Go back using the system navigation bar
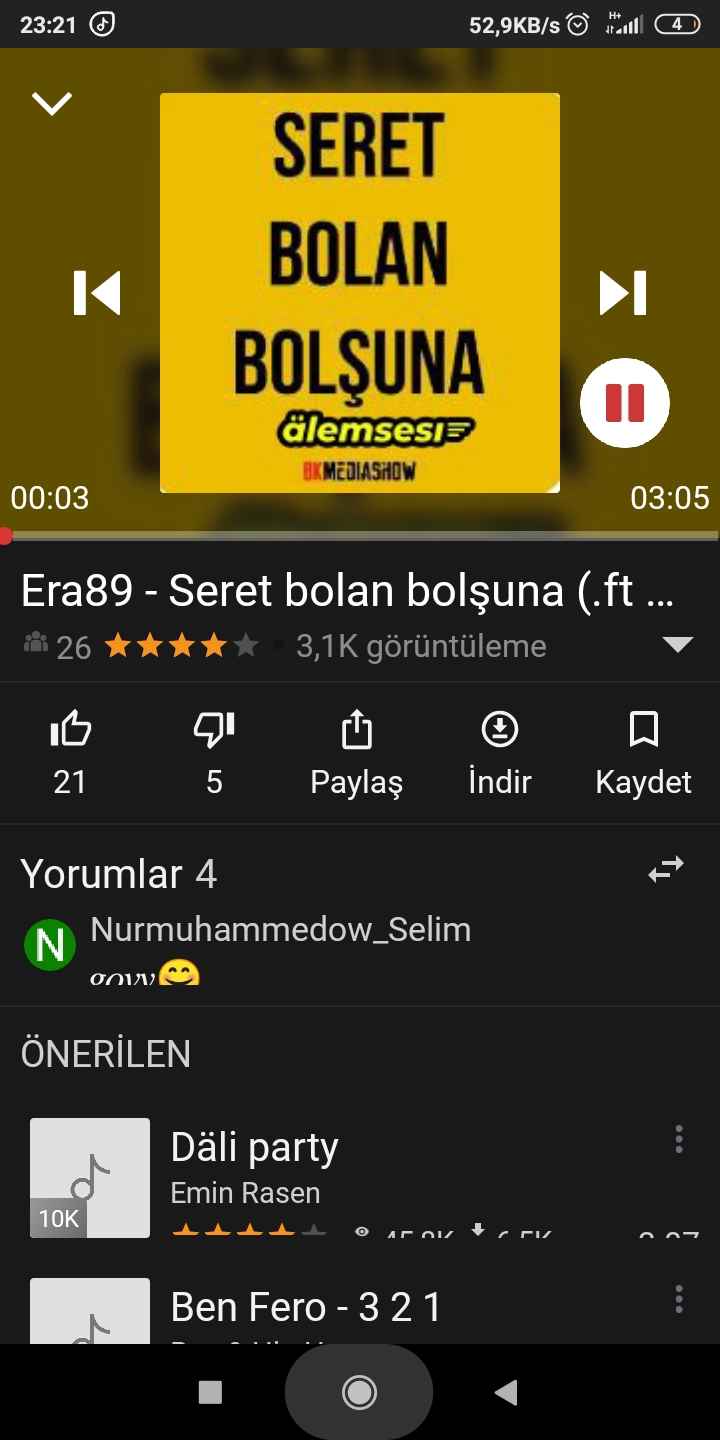 coord(507,1392)
